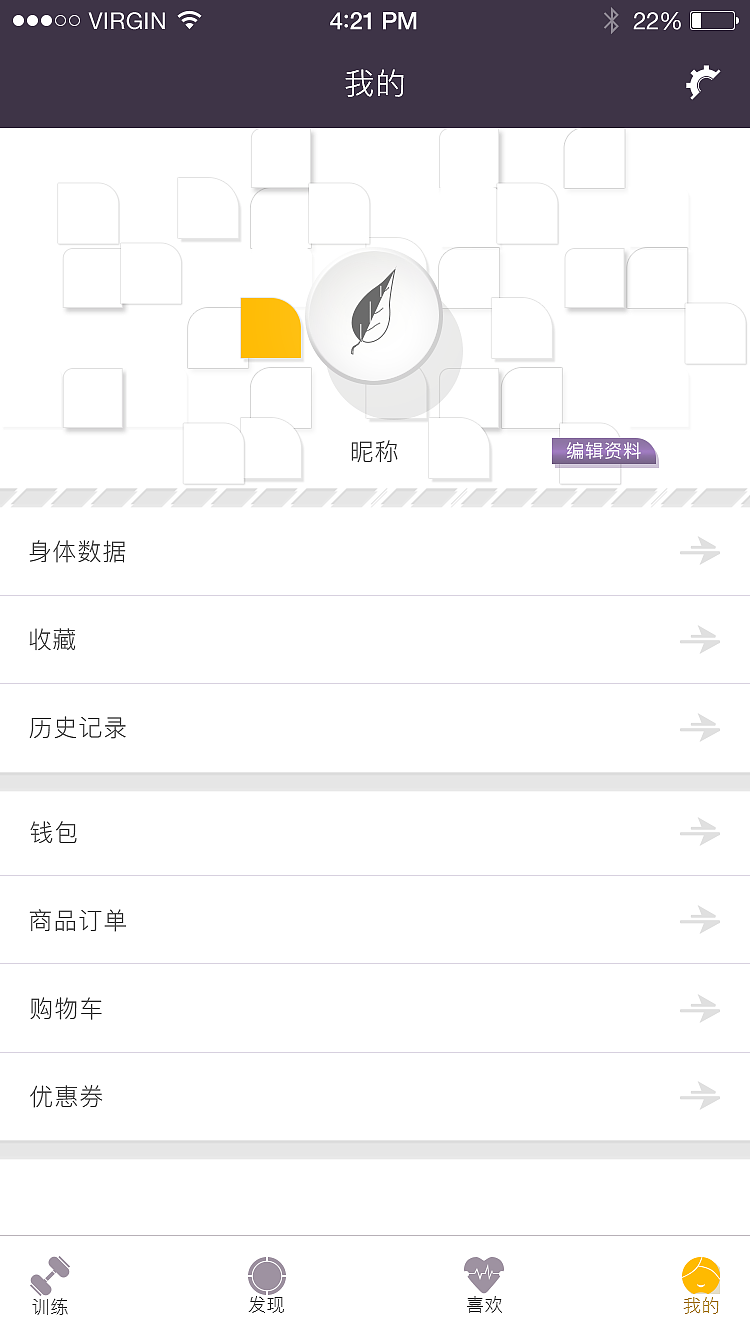Open 身体数据 with its arrow
Image resolution: width=750 pixels, height=1334 pixels.
point(701,552)
